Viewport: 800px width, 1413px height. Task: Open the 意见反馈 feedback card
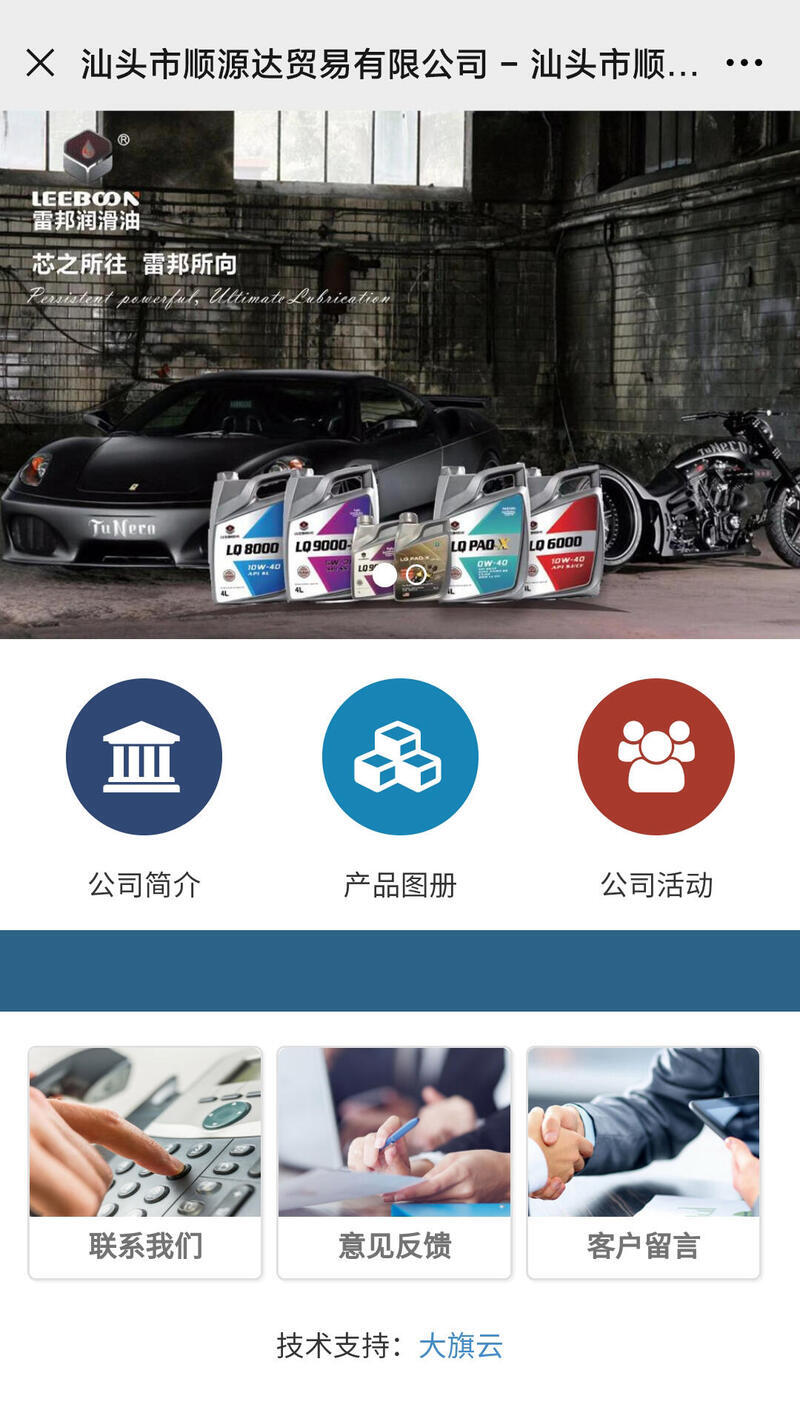394,1162
